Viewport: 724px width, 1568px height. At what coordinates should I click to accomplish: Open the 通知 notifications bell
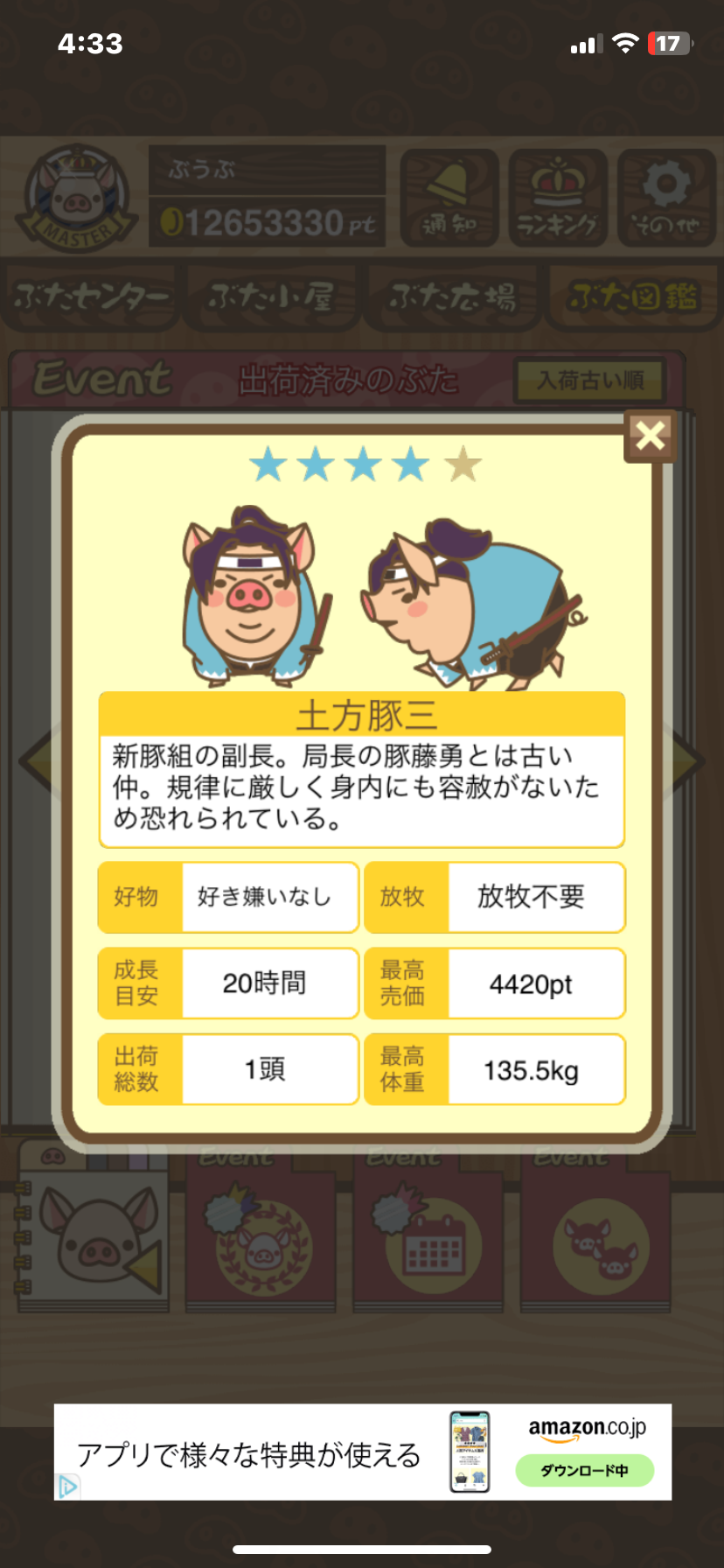click(x=449, y=198)
